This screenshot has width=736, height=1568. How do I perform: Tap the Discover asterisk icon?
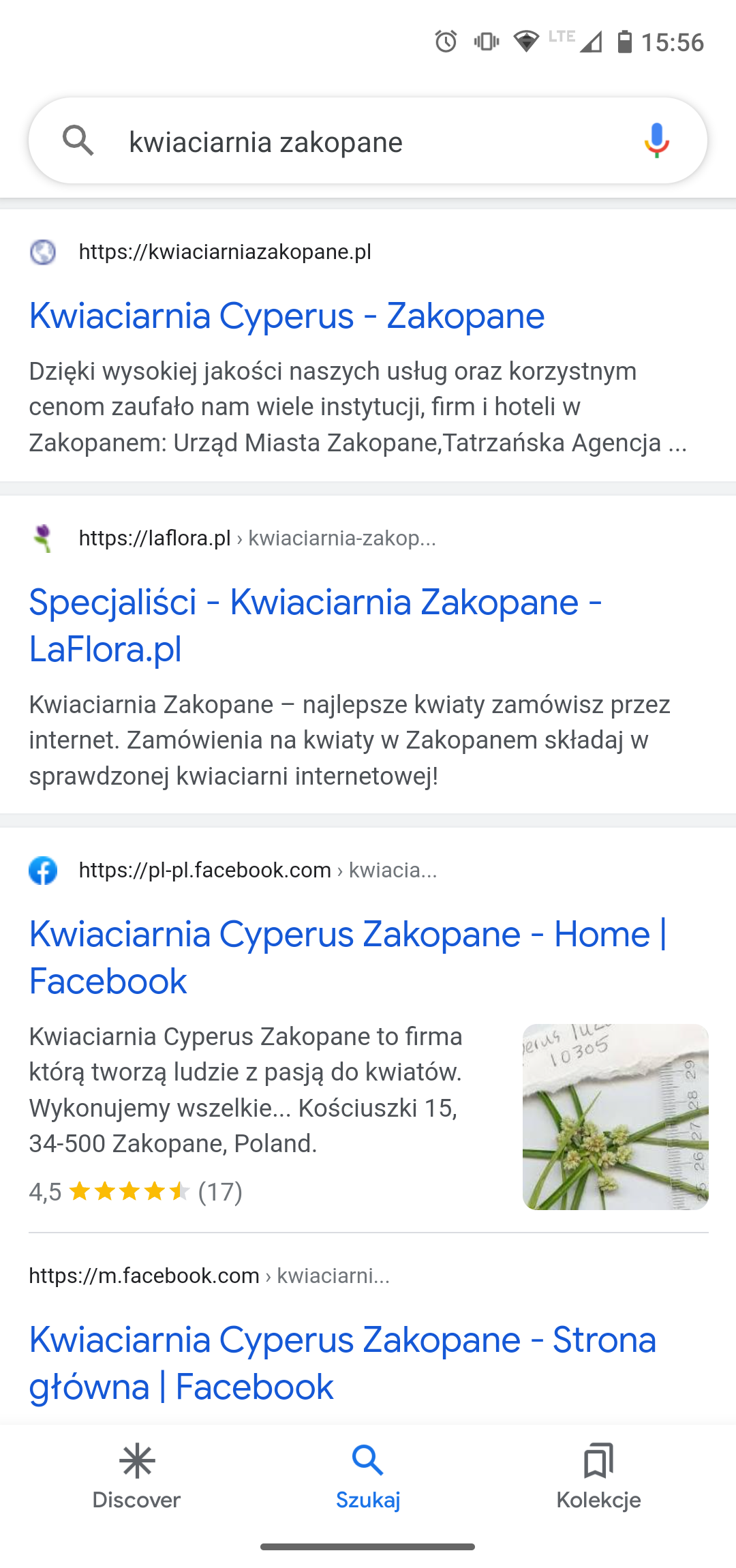click(x=136, y=1461)
